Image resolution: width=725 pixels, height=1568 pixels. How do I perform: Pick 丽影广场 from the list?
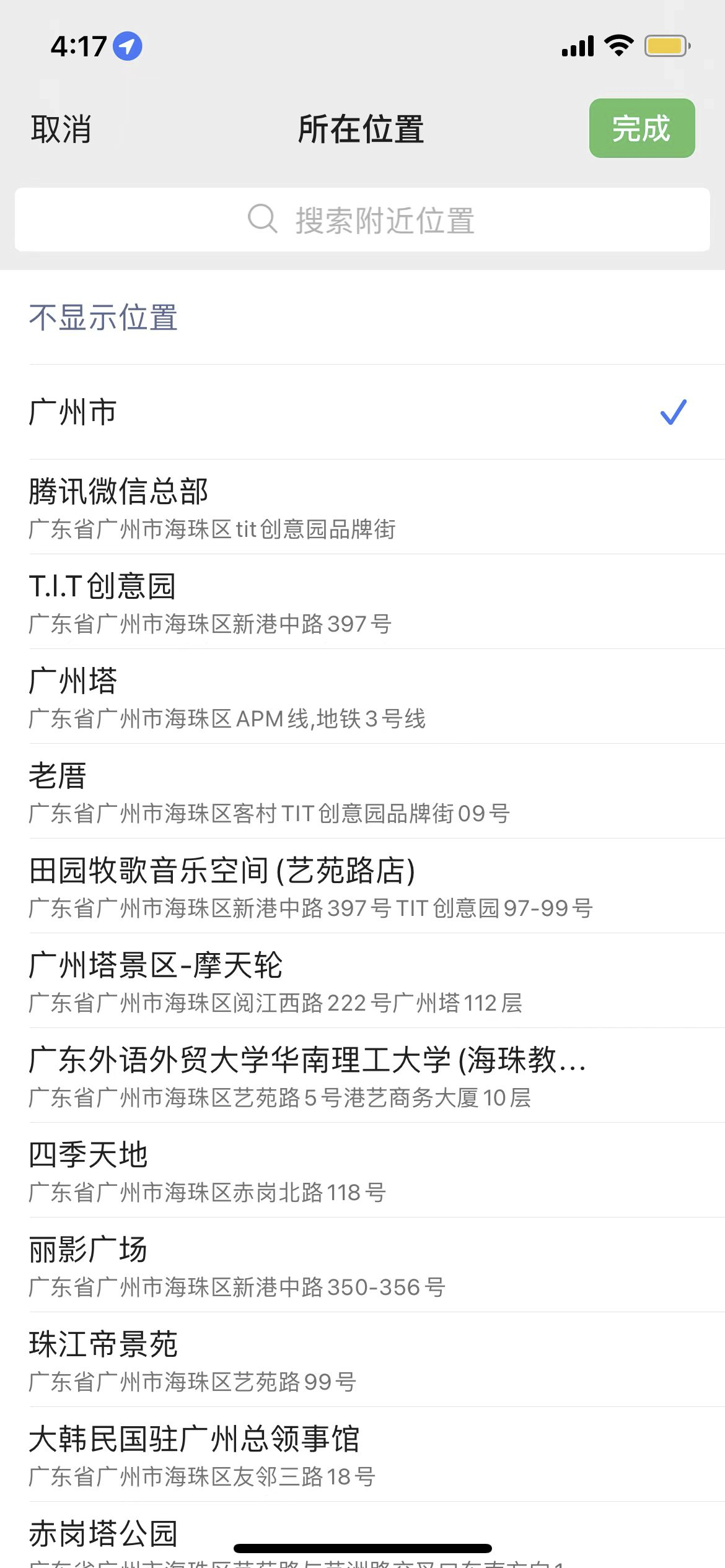tap(362, 1265)
